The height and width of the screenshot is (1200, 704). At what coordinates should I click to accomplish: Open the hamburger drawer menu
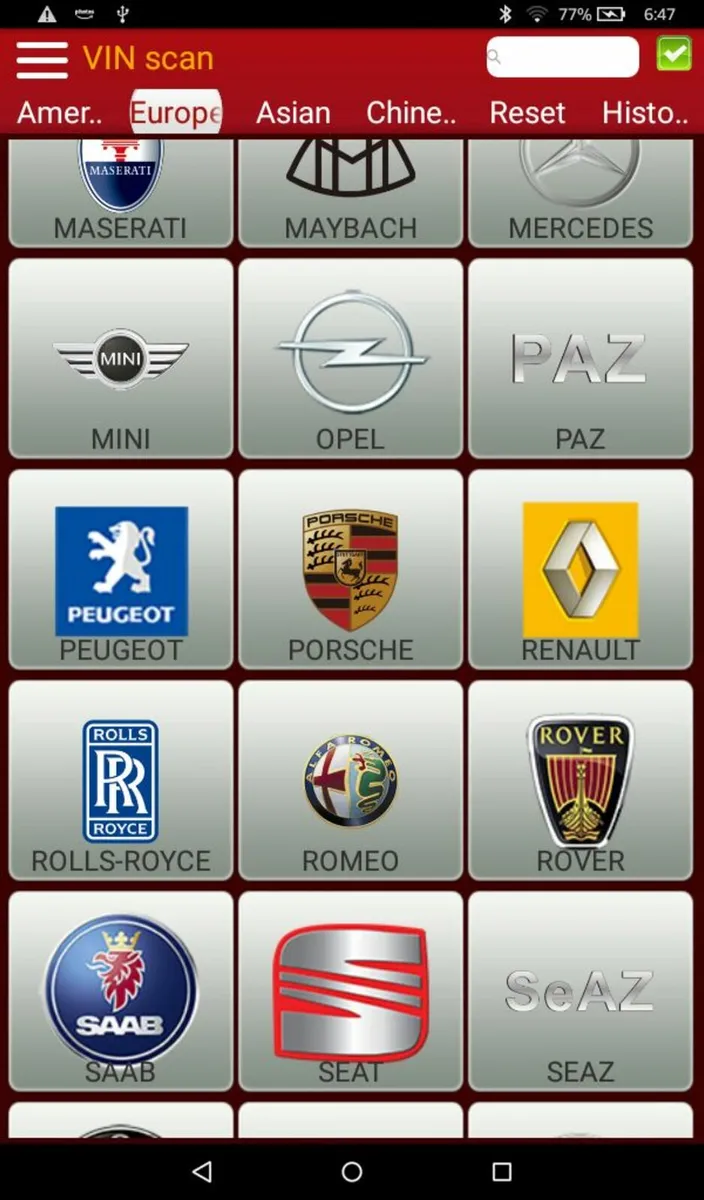pyautogui.click(x=42, y=59)
